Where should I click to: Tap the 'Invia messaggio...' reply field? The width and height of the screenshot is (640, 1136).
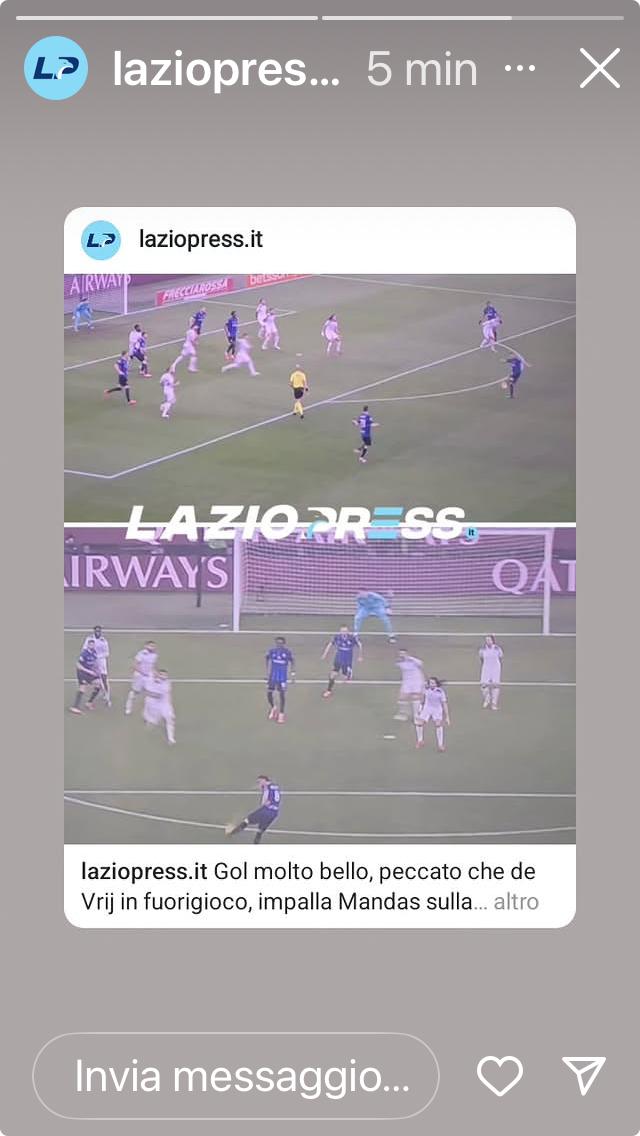[236, 1076]
